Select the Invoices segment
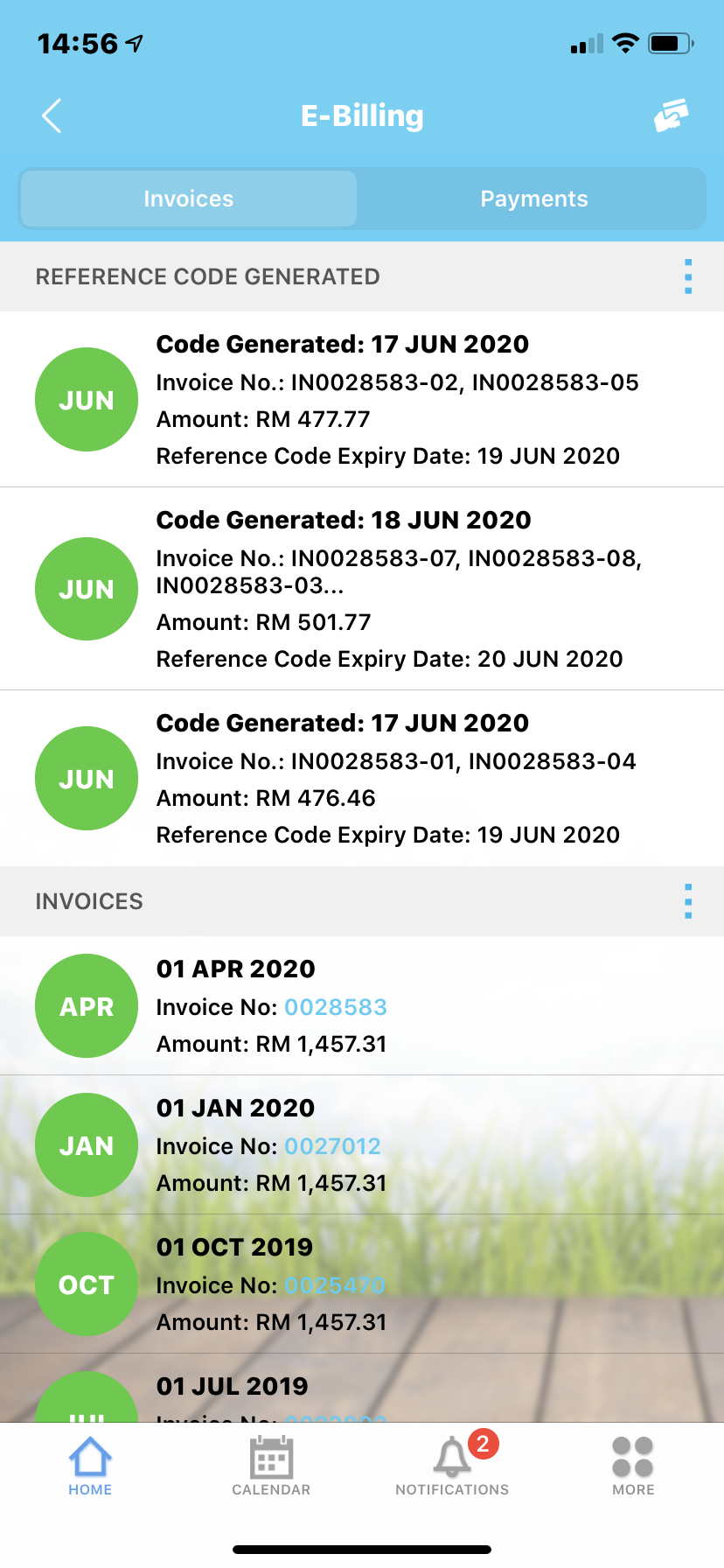Screen dimensions: 724x1568 point(189,199)
